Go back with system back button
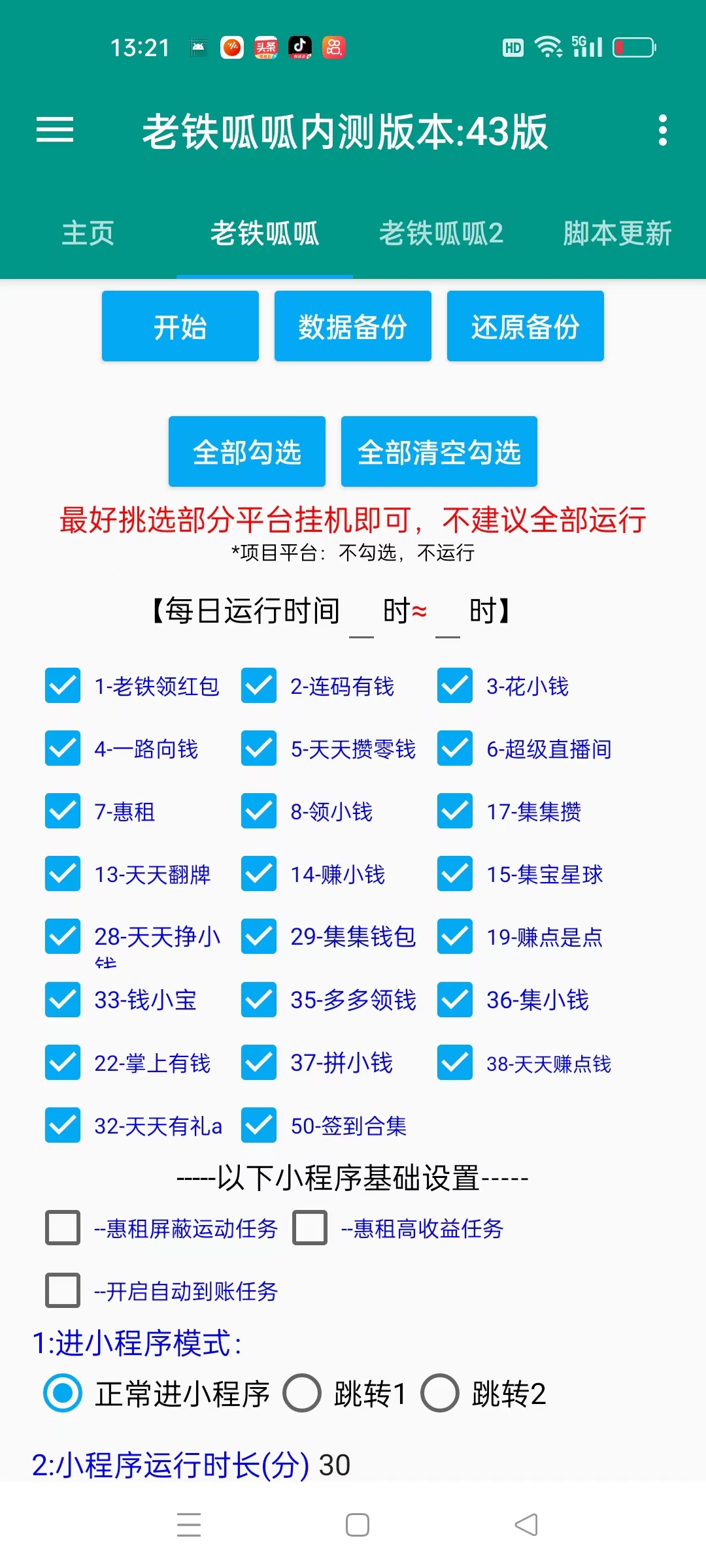The width and height of the screenshot is (706, 1568). click(526, 1525)
